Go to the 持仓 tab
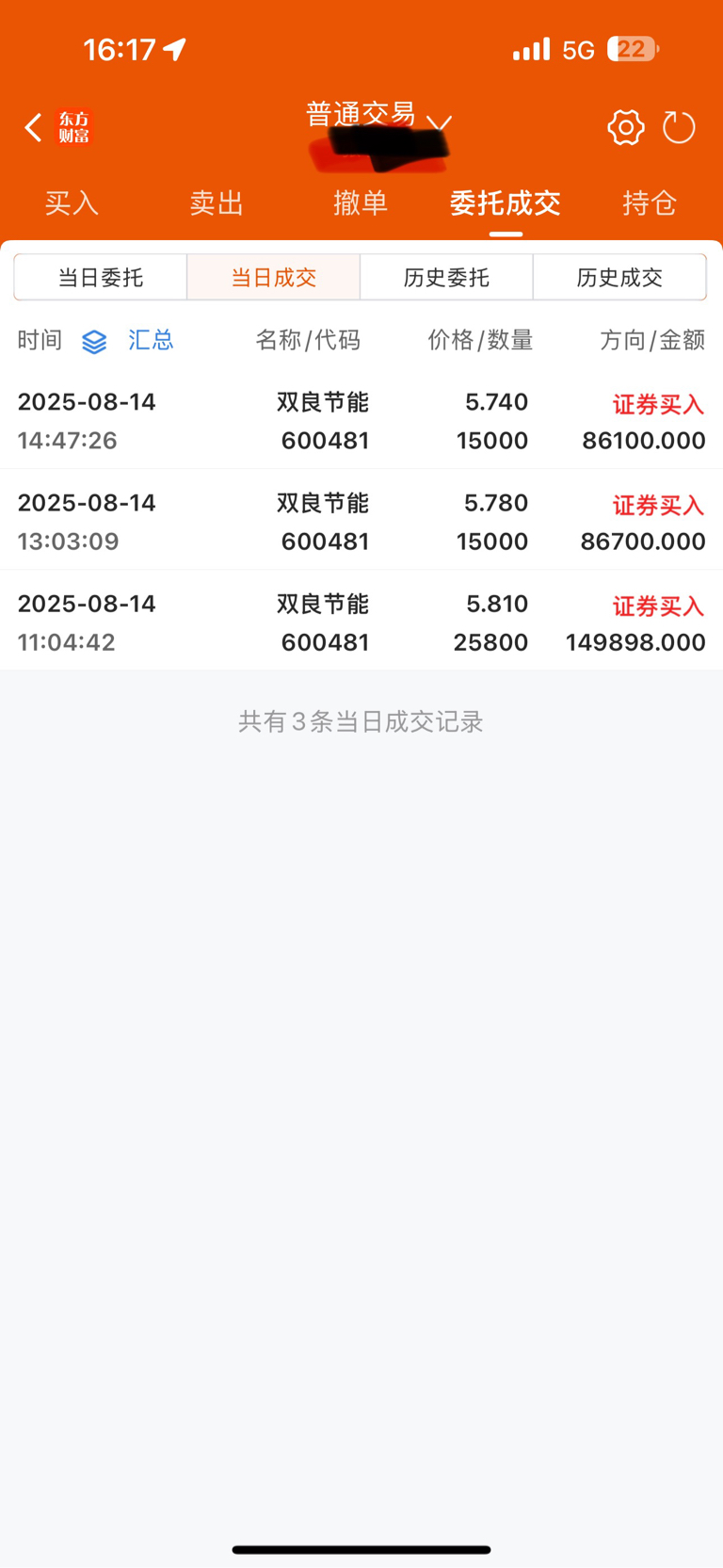This screenshot has width=723, height=1568. (x=650, y=203)
